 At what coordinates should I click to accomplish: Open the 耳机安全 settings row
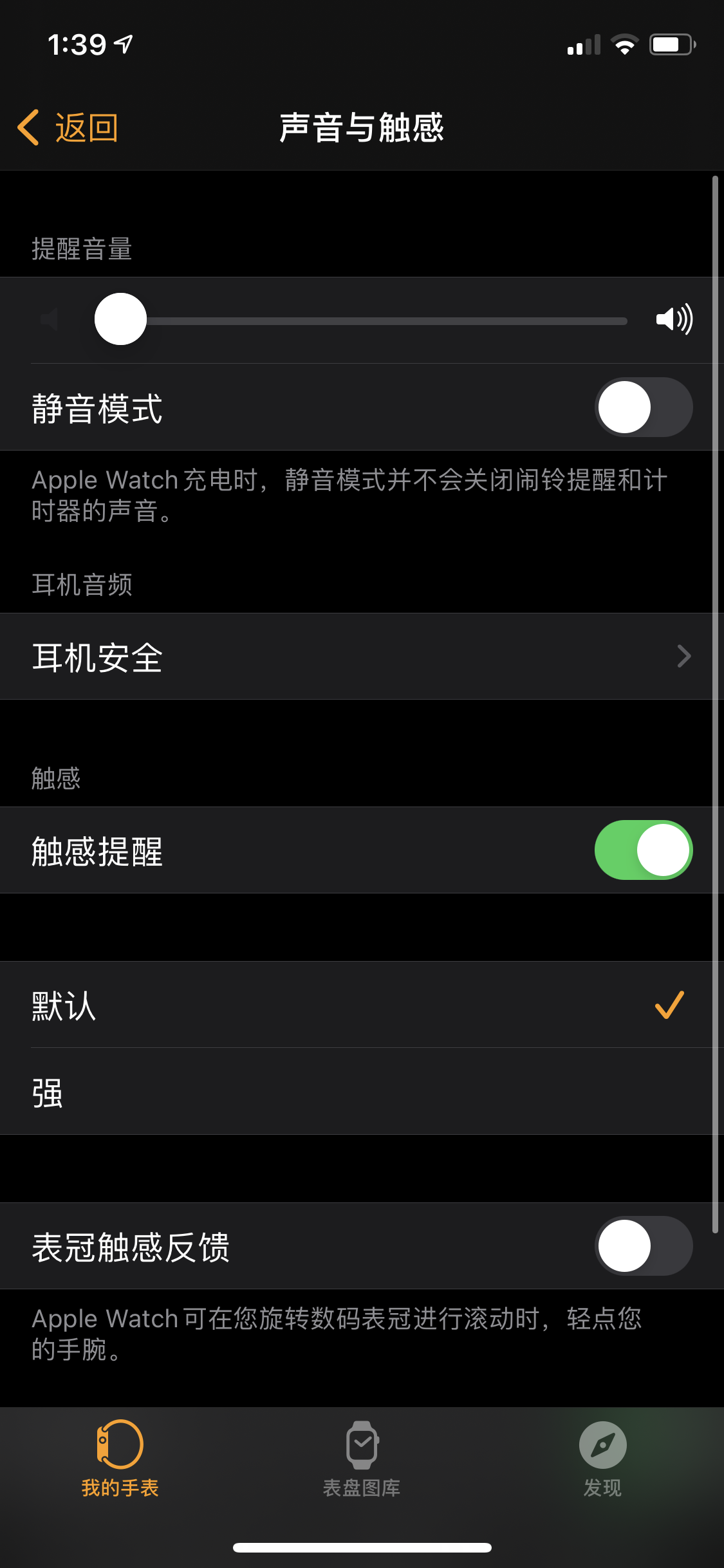tap(360, 657)
